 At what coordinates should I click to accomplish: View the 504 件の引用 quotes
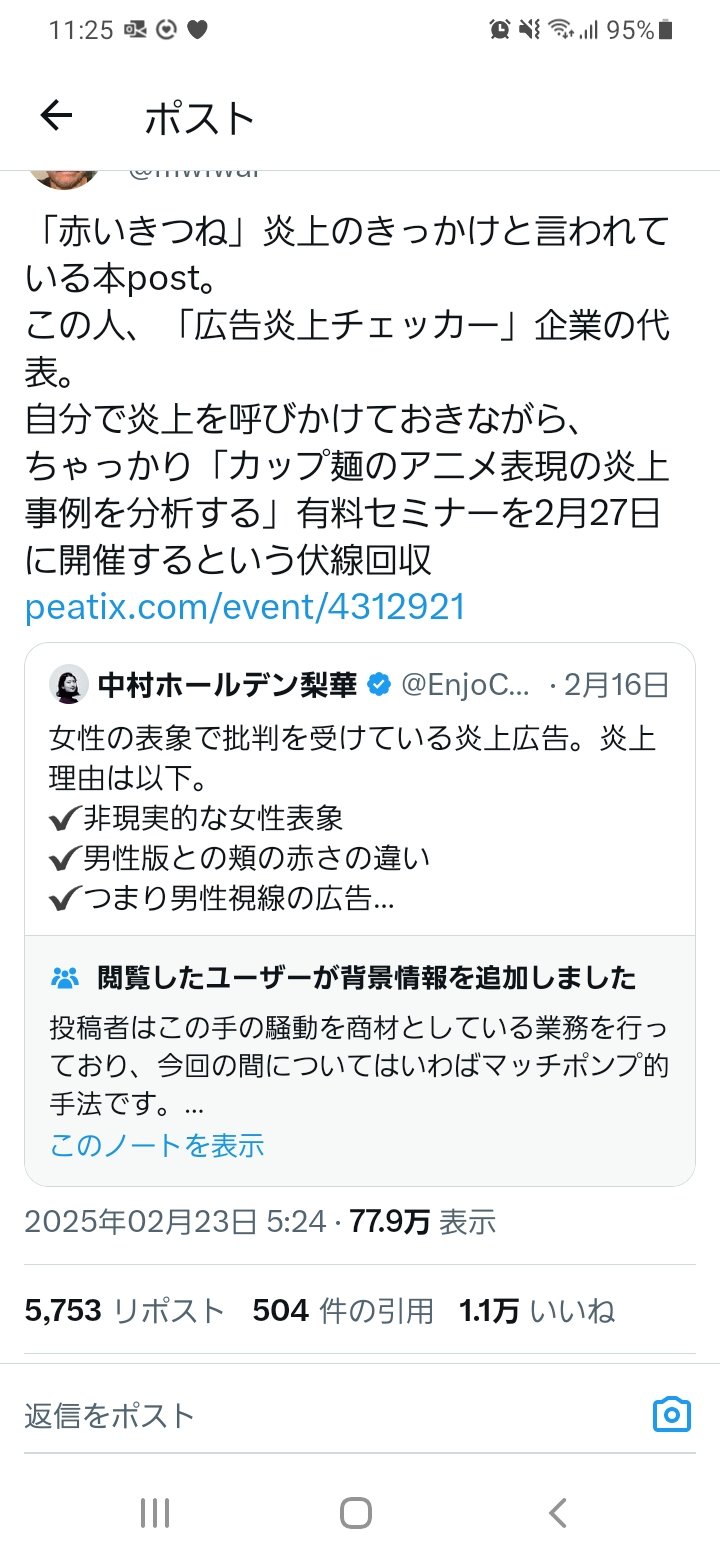coord(342,1310)
